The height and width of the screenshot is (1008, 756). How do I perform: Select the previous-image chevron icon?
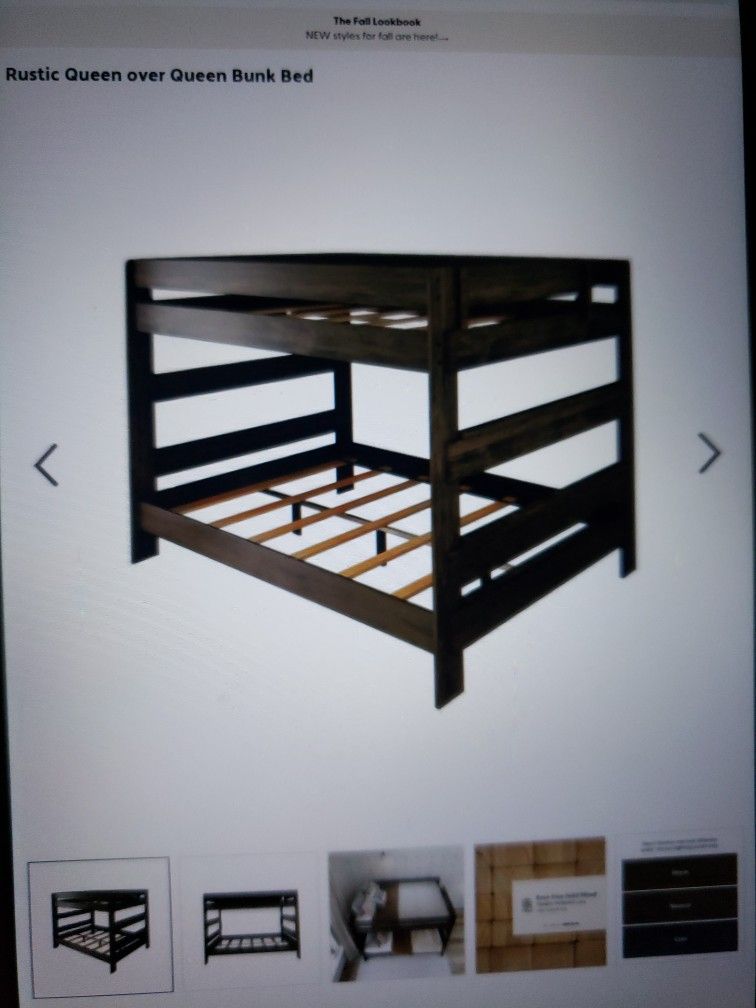click(x=45, y=462)
